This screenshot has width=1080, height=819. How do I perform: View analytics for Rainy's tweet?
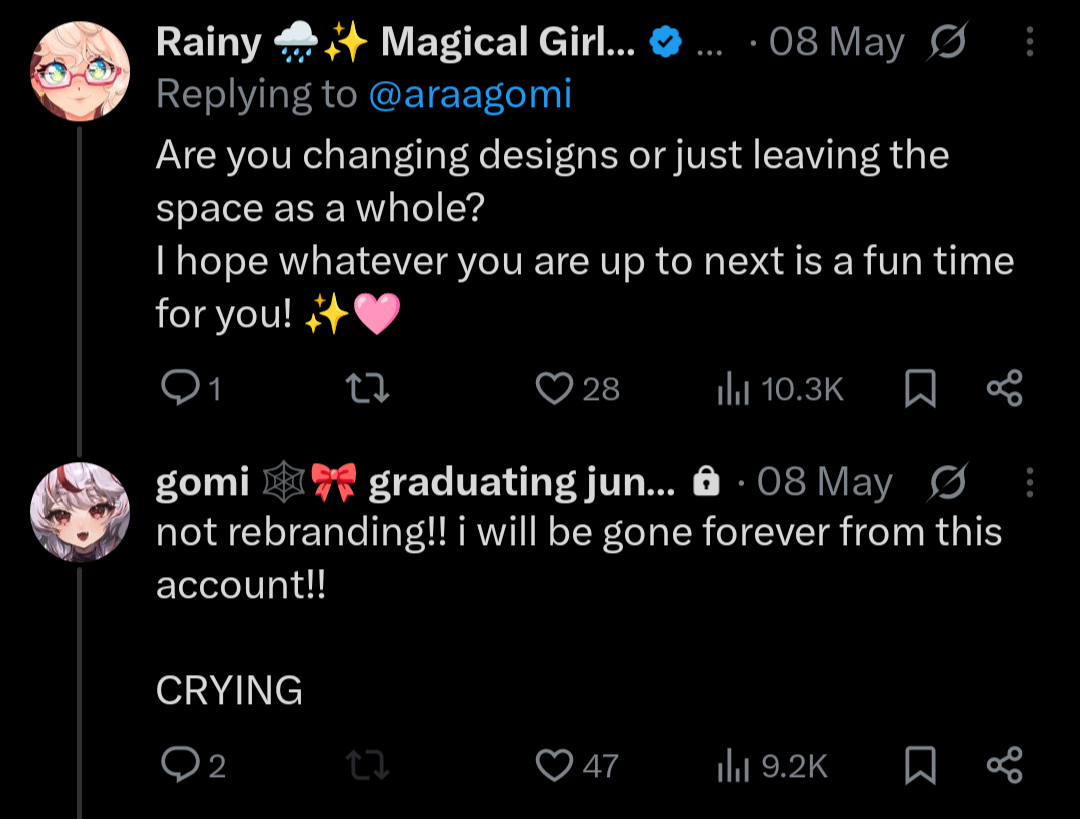pyautogui.click(x=733, y=389)
